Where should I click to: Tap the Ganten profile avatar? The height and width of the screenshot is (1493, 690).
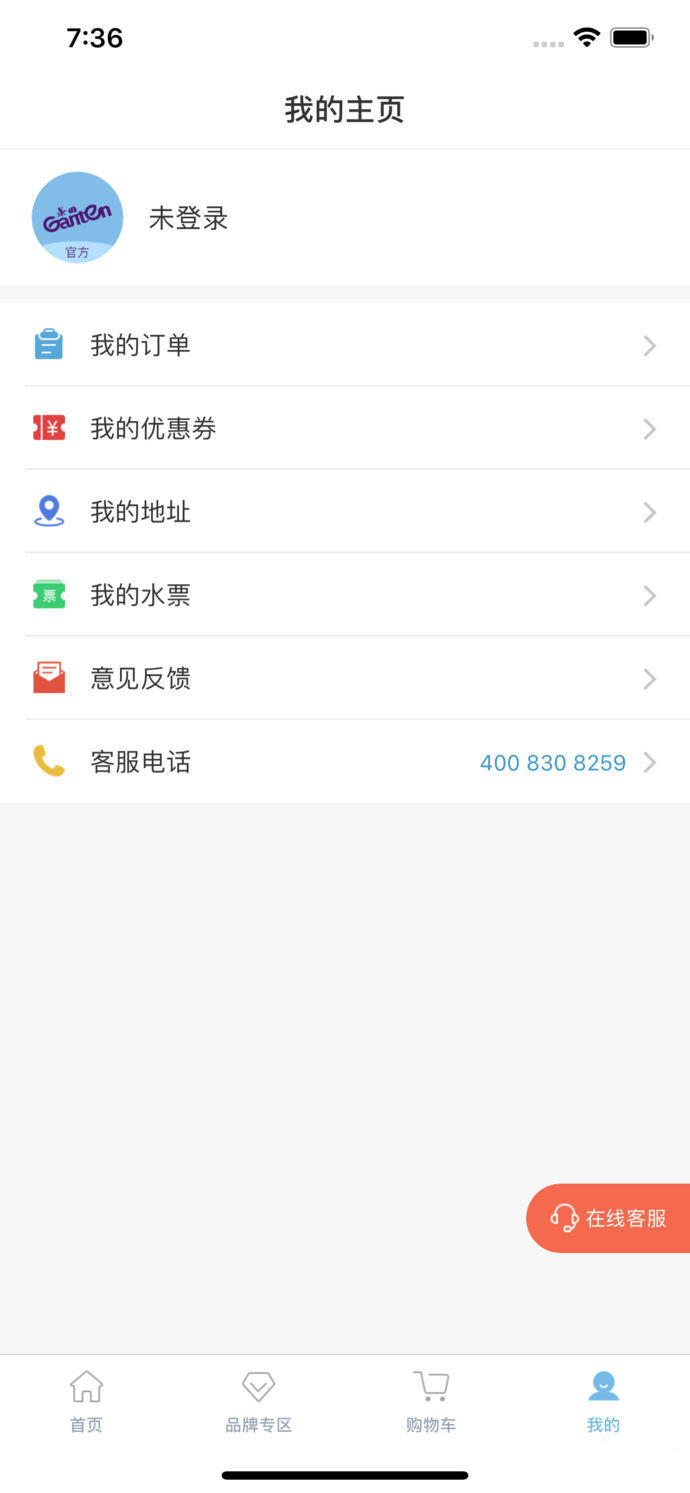pos(78,218)
